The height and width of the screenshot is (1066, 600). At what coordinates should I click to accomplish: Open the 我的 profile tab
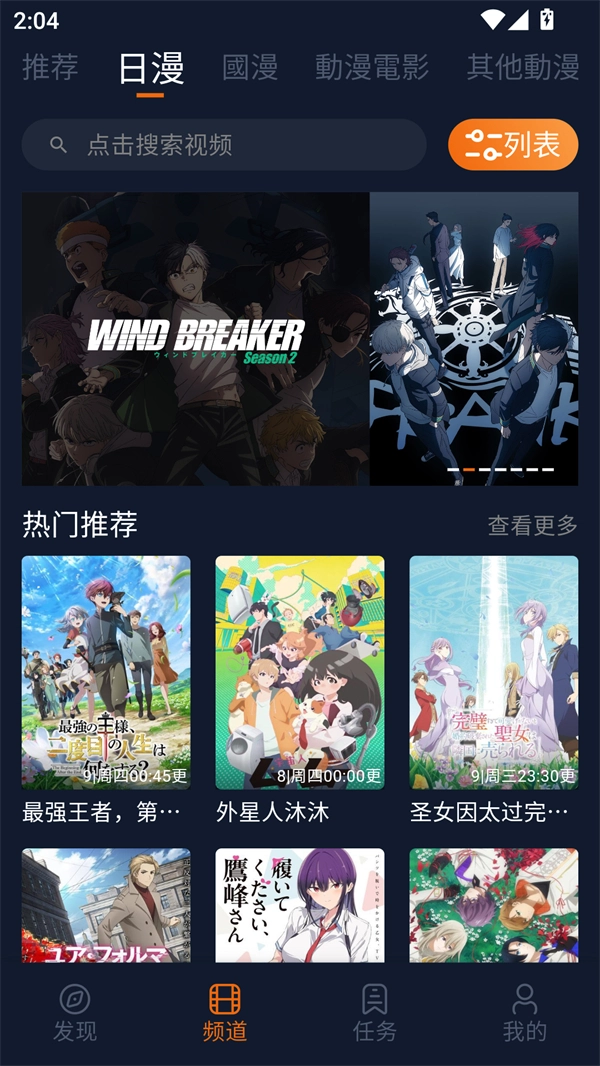click(525, 1012)
